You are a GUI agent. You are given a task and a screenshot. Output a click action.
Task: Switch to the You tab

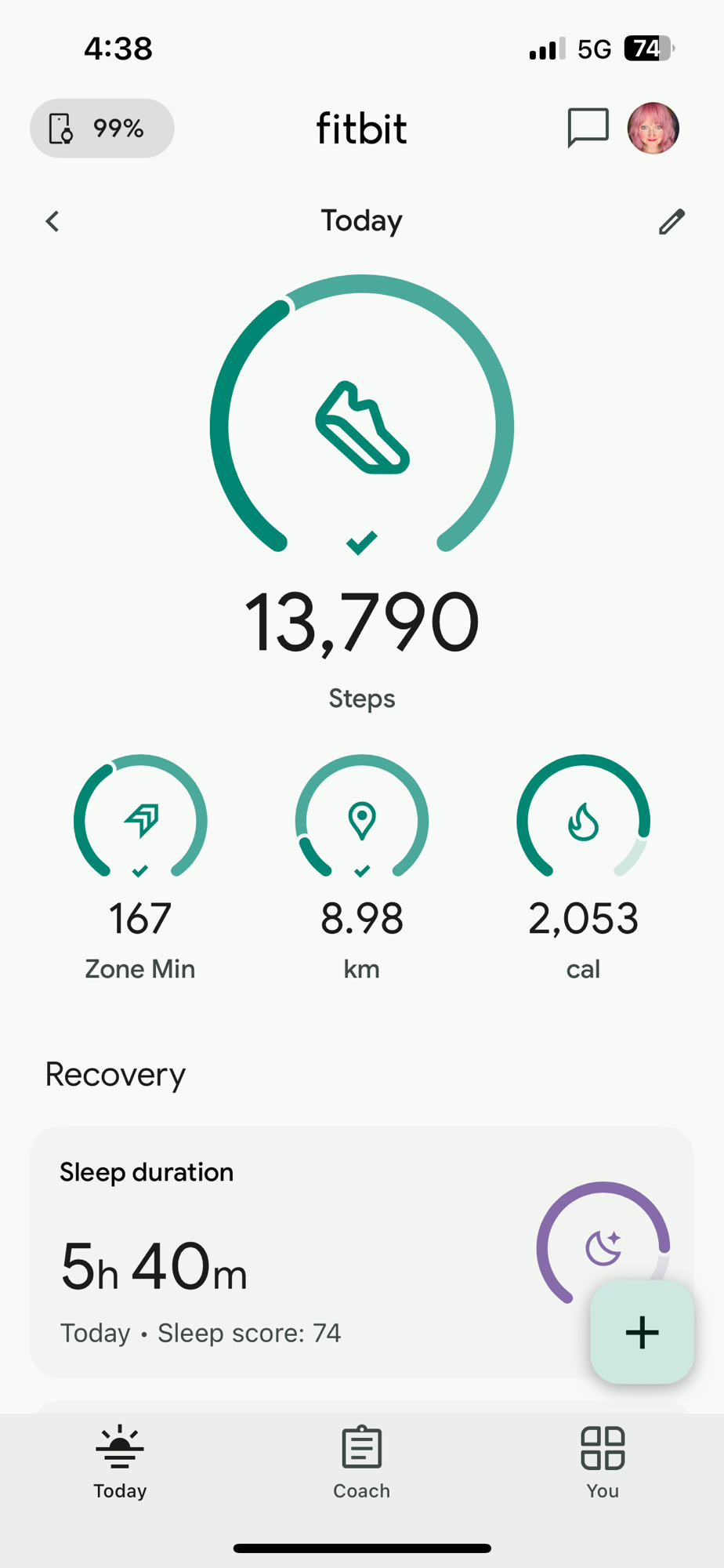[x=603, y=1462]
